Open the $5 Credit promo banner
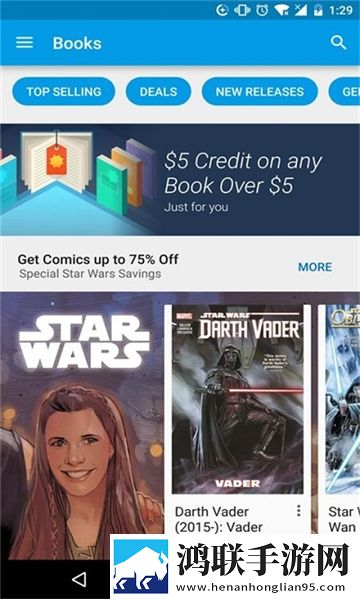Image resolution: width=360 pixels, height=599 pixels. [x=180, y=179]
